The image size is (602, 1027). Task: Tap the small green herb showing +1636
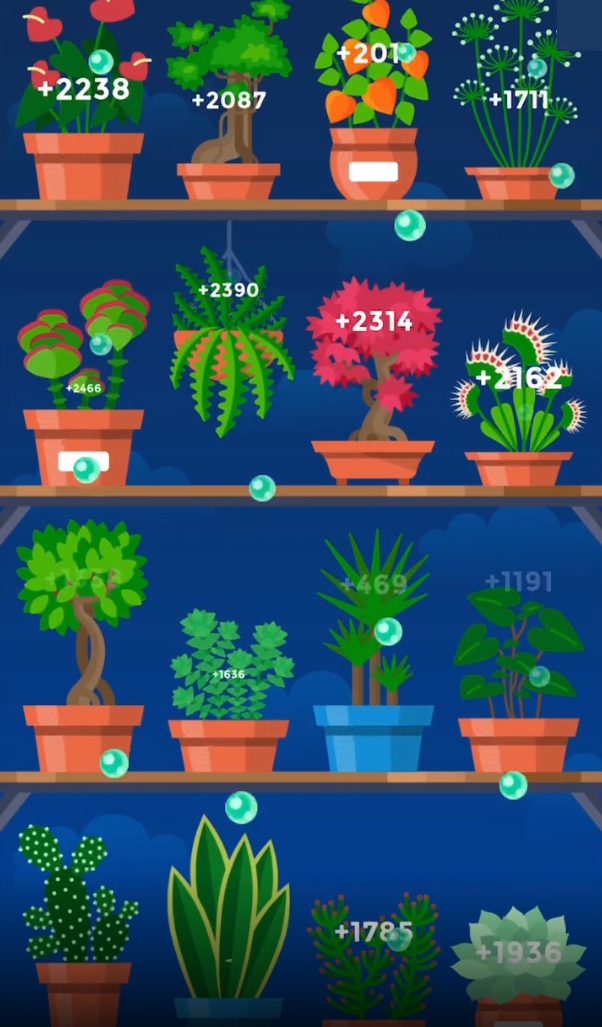click(x=229, y=670)
